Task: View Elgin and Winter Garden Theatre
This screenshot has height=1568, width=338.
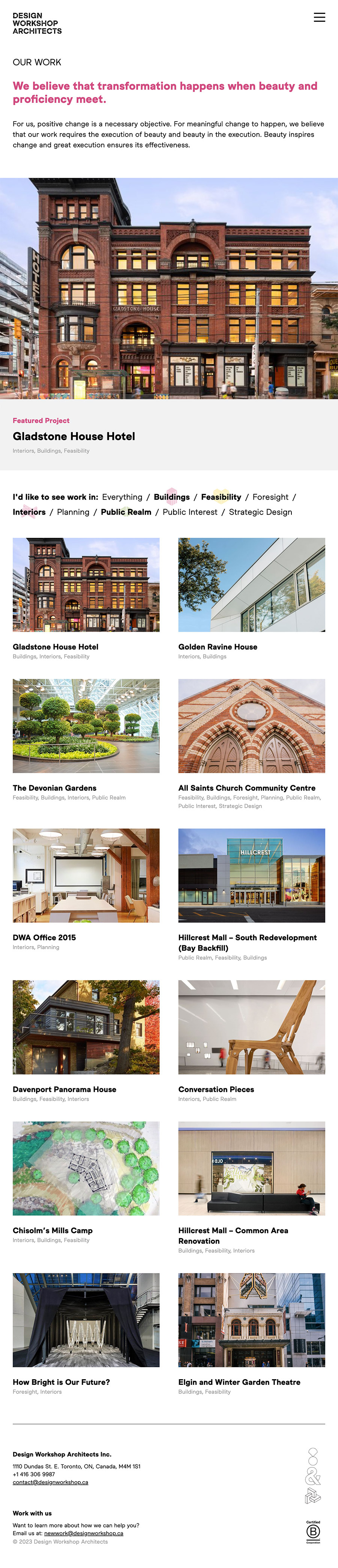Action: [239, 1382]
